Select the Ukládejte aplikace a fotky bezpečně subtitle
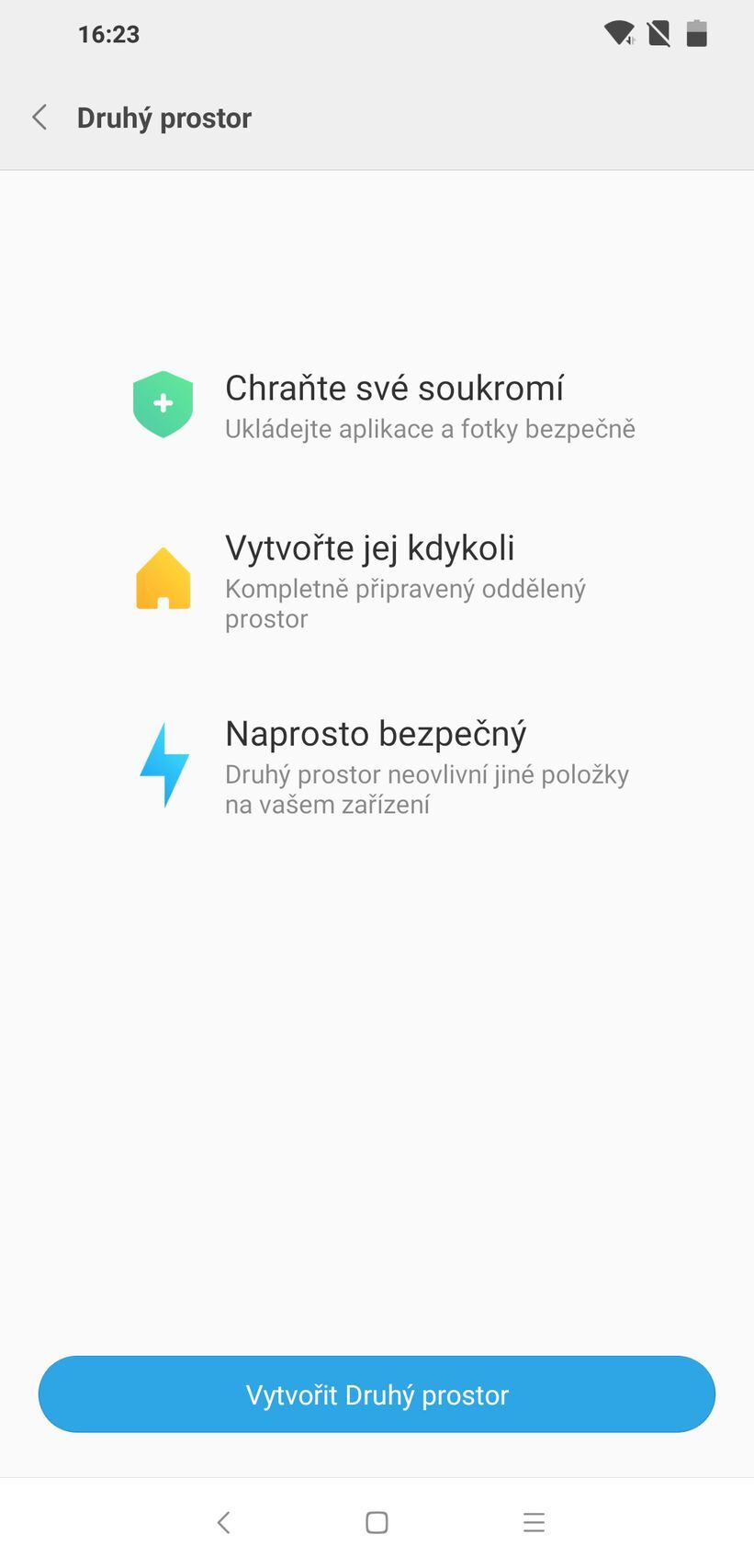The height and width of the screenshot is (1568, 754). (x=430, y=428)
